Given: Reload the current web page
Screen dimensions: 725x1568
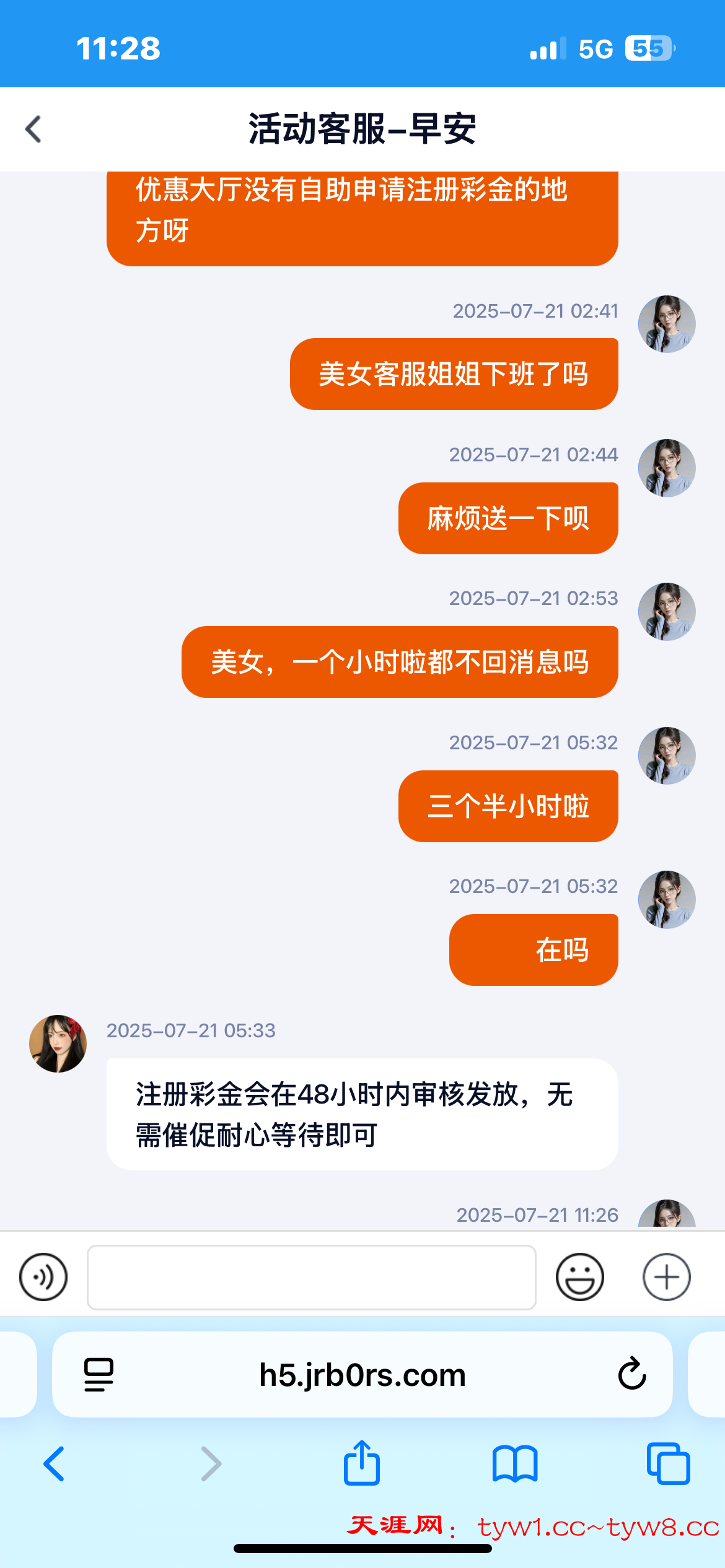Looking at the screenshot, I should [x=632, y=1375].
